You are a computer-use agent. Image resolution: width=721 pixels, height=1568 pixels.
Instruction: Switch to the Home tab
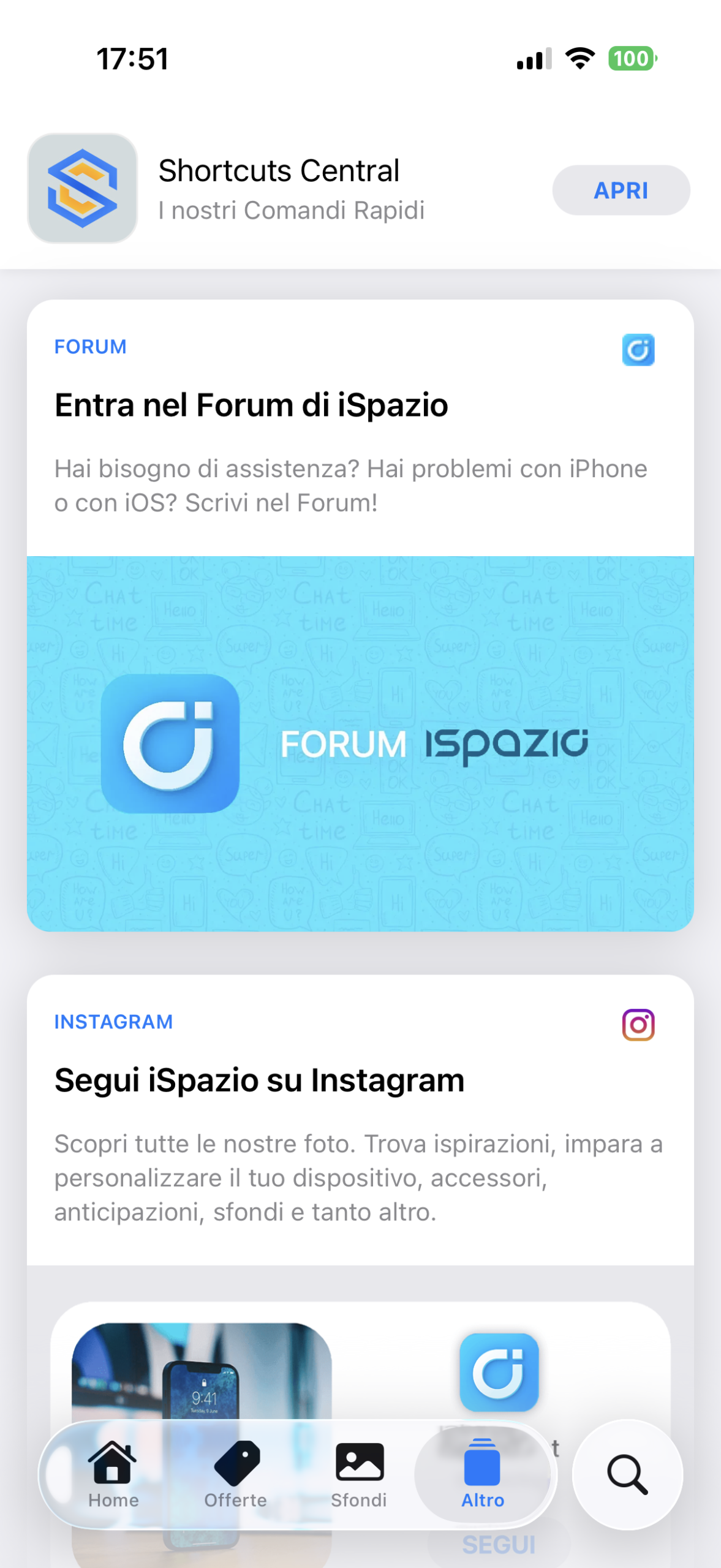pyautogui.click(x=113, y=1473)
